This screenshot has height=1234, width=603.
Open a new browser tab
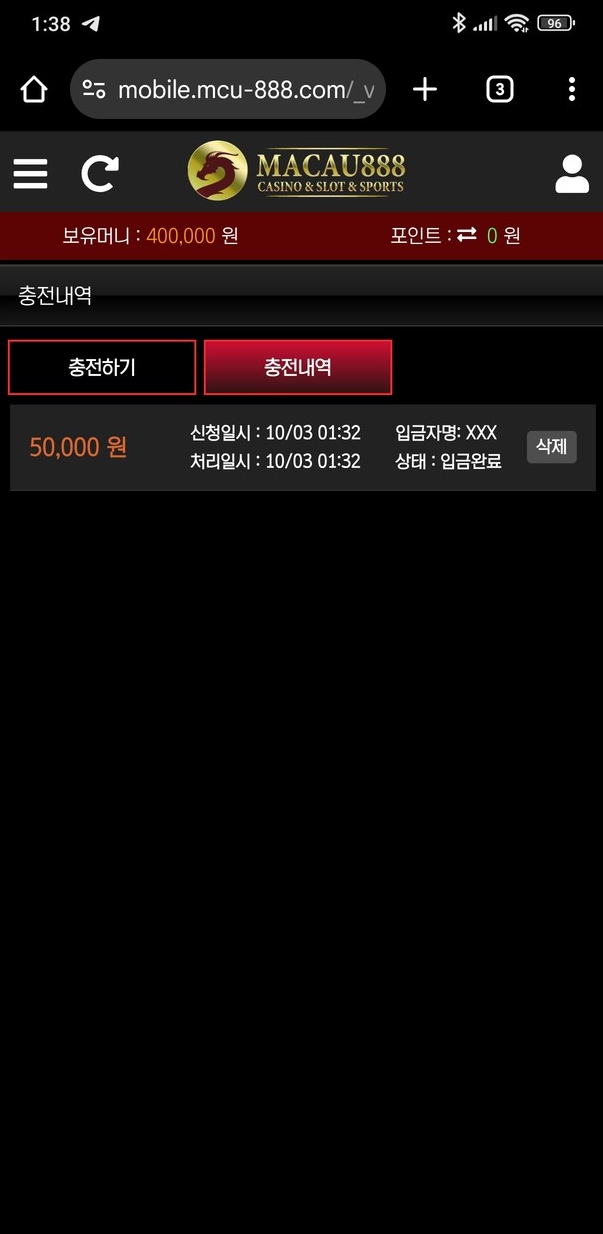[x=425, y=90]
